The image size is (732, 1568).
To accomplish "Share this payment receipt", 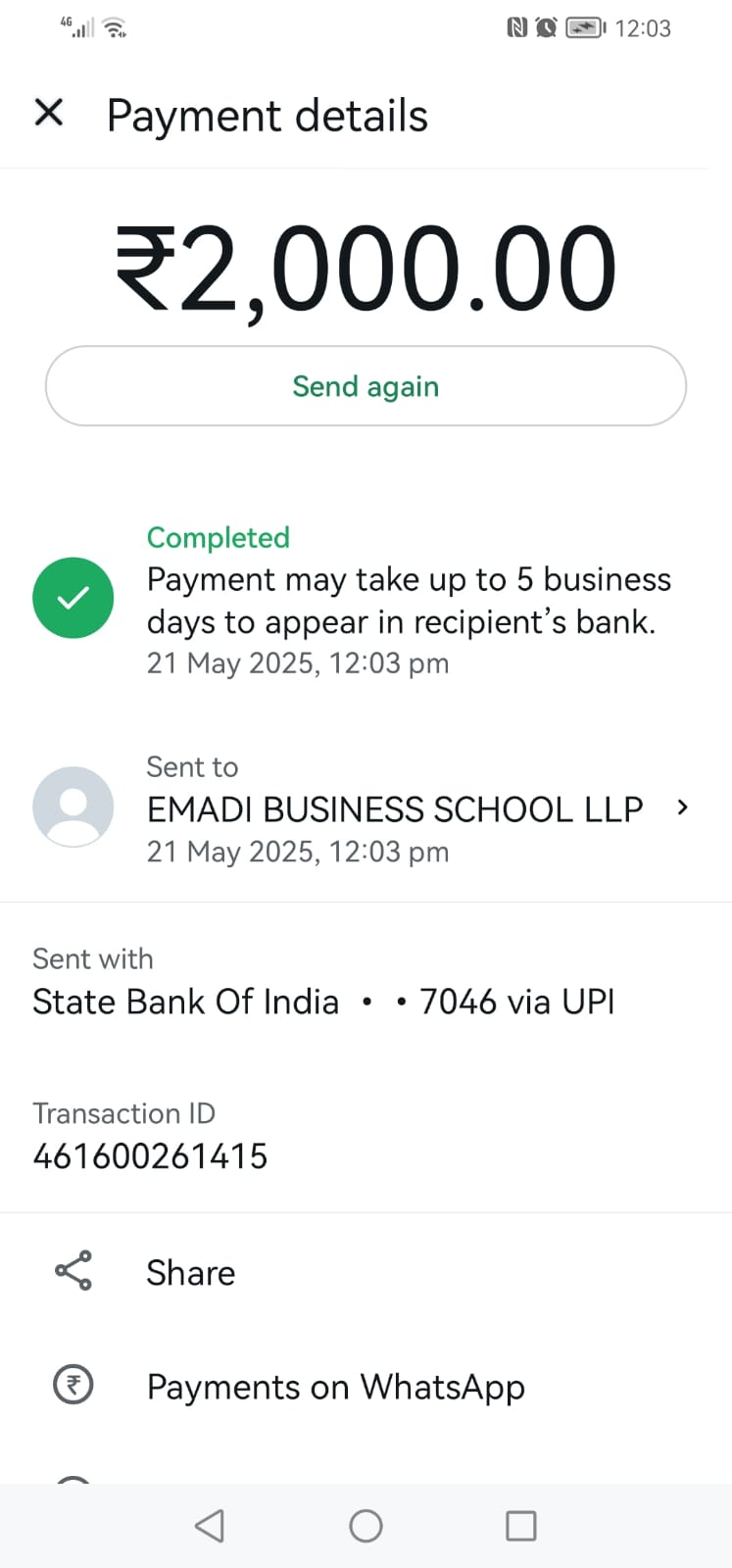I will pos(190,1272).
